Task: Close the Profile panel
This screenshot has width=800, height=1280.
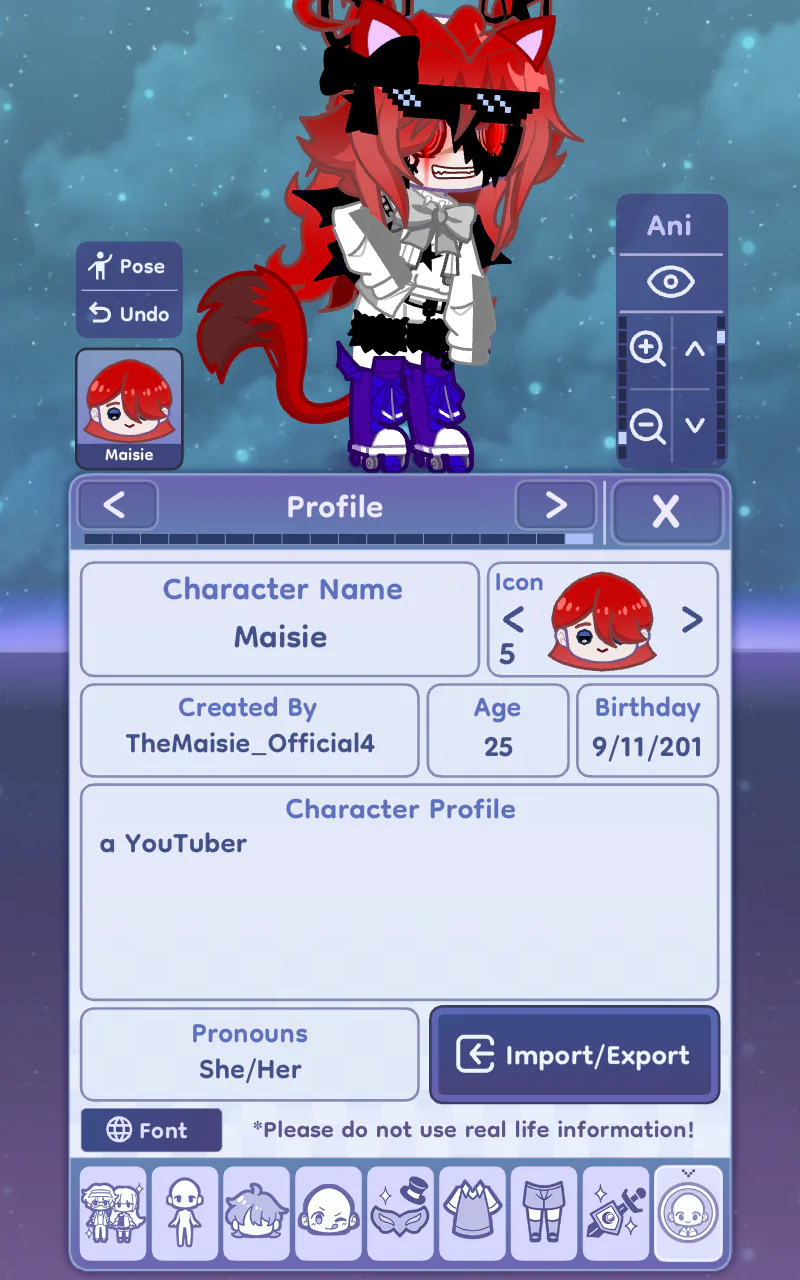Action: click(x=666, y=511)
